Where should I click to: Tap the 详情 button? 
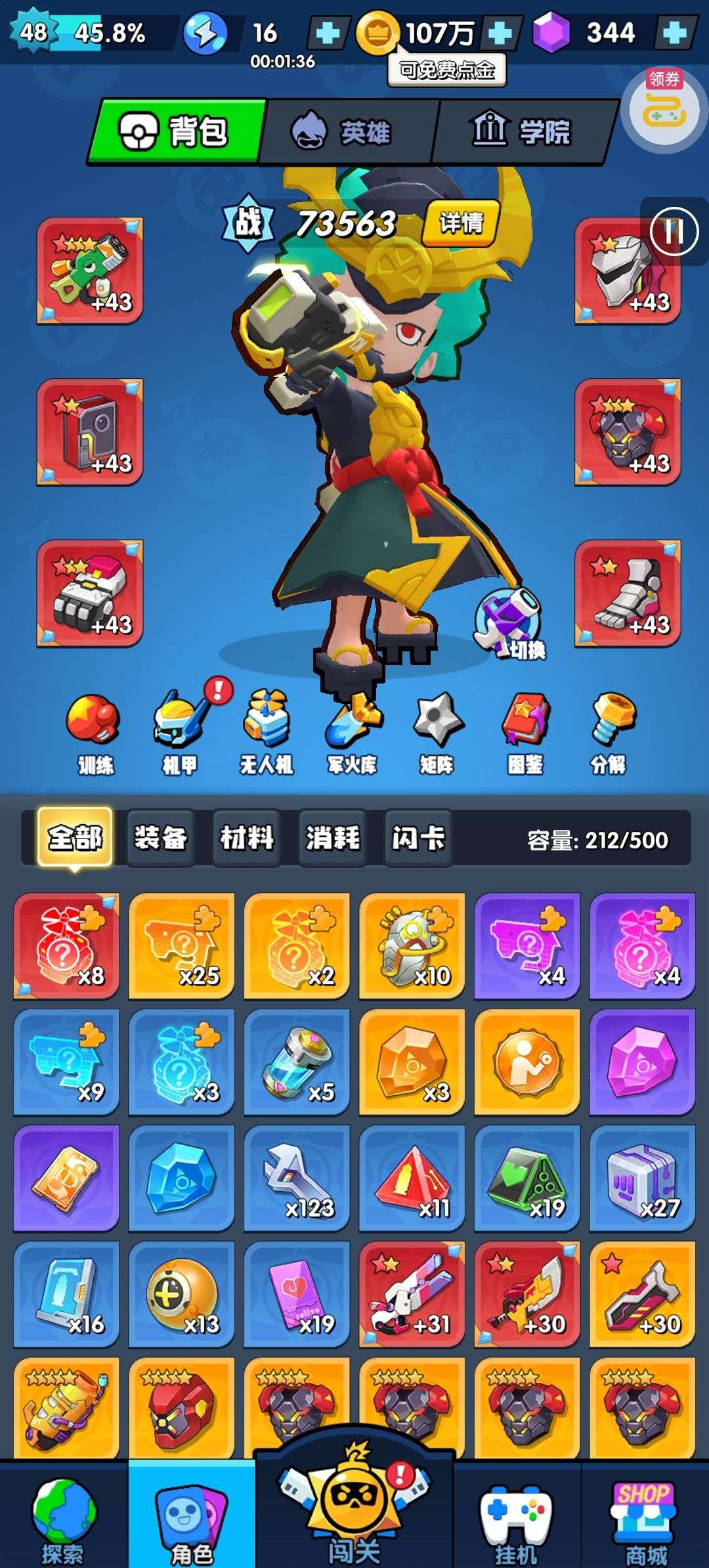(462, 223)
